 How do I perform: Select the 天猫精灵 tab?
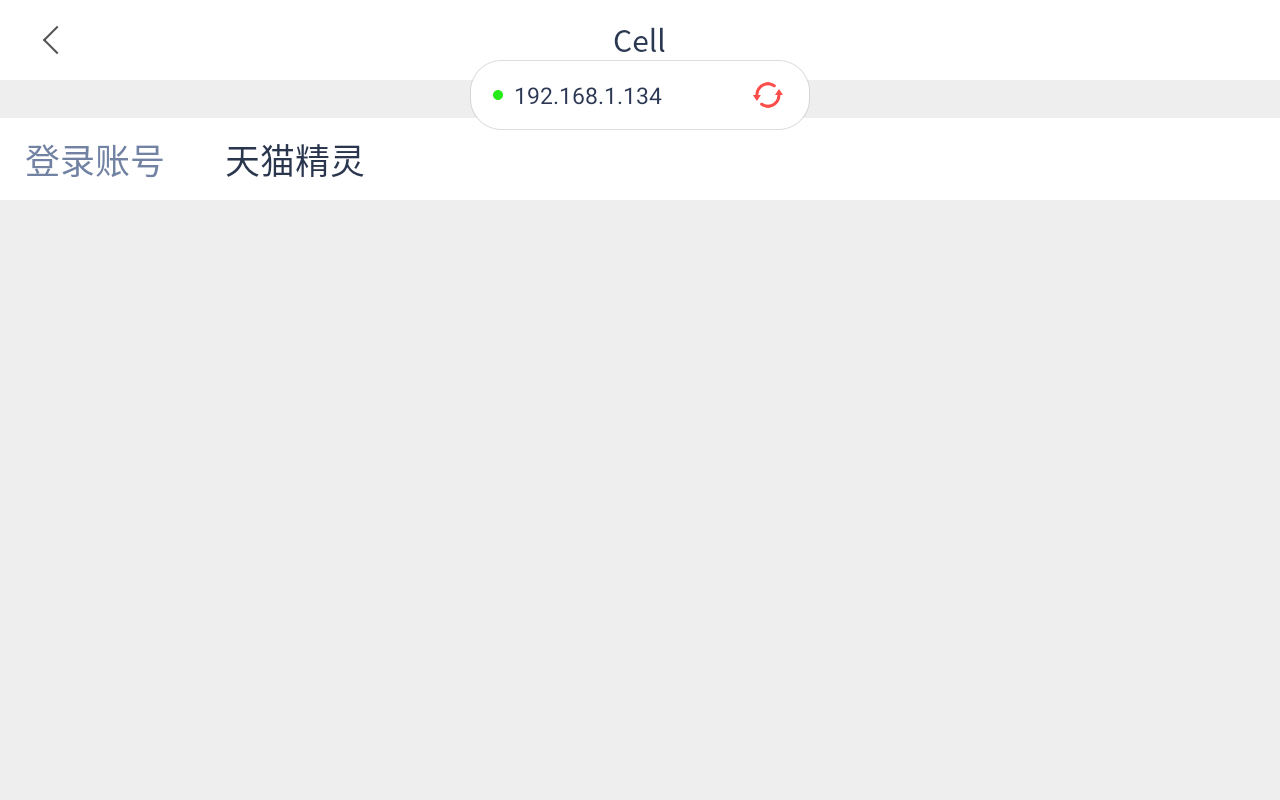pyautogui.click(x=294, y=161)
